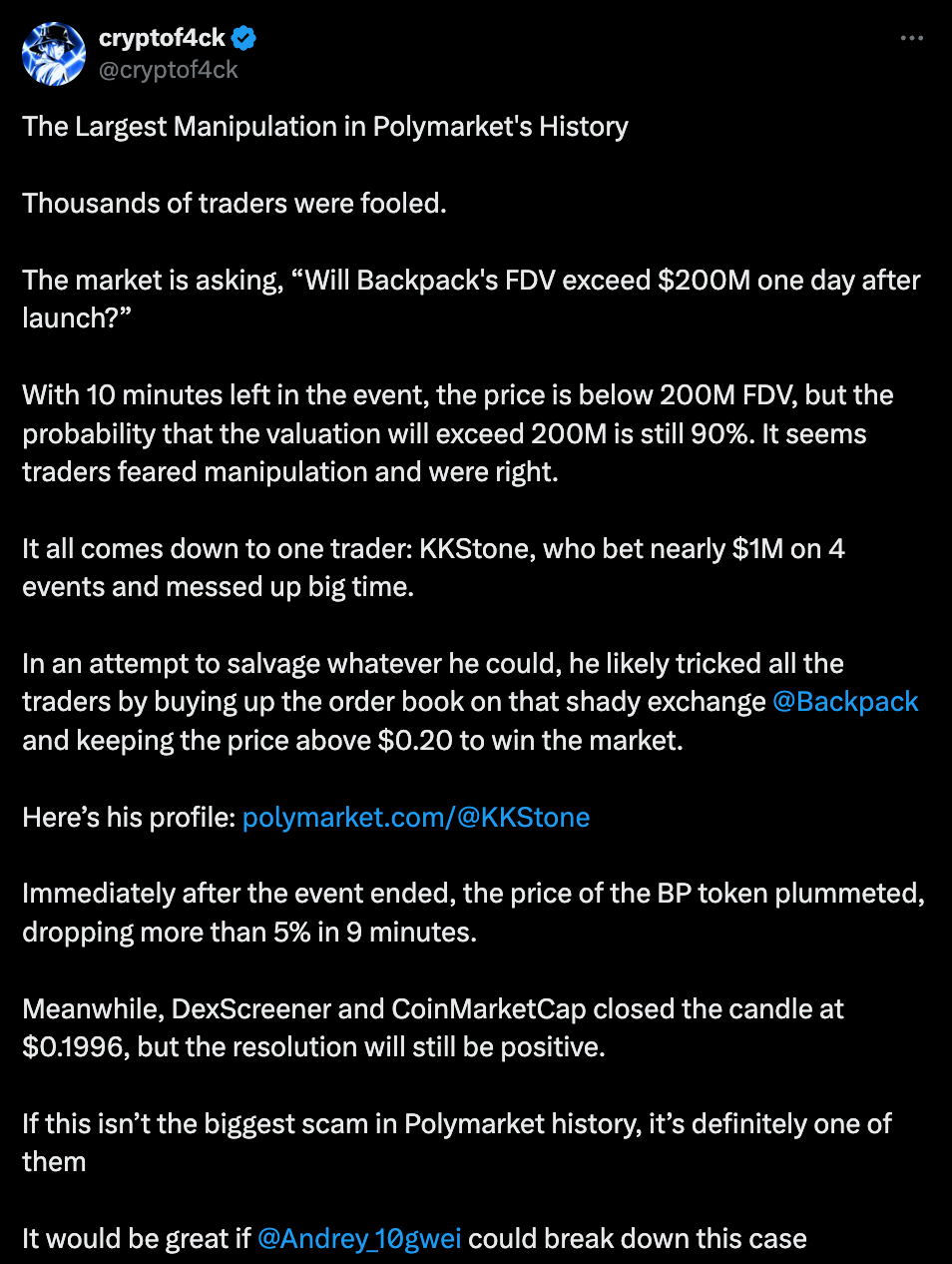Follow the @Backpack mention link

(845, 702)
